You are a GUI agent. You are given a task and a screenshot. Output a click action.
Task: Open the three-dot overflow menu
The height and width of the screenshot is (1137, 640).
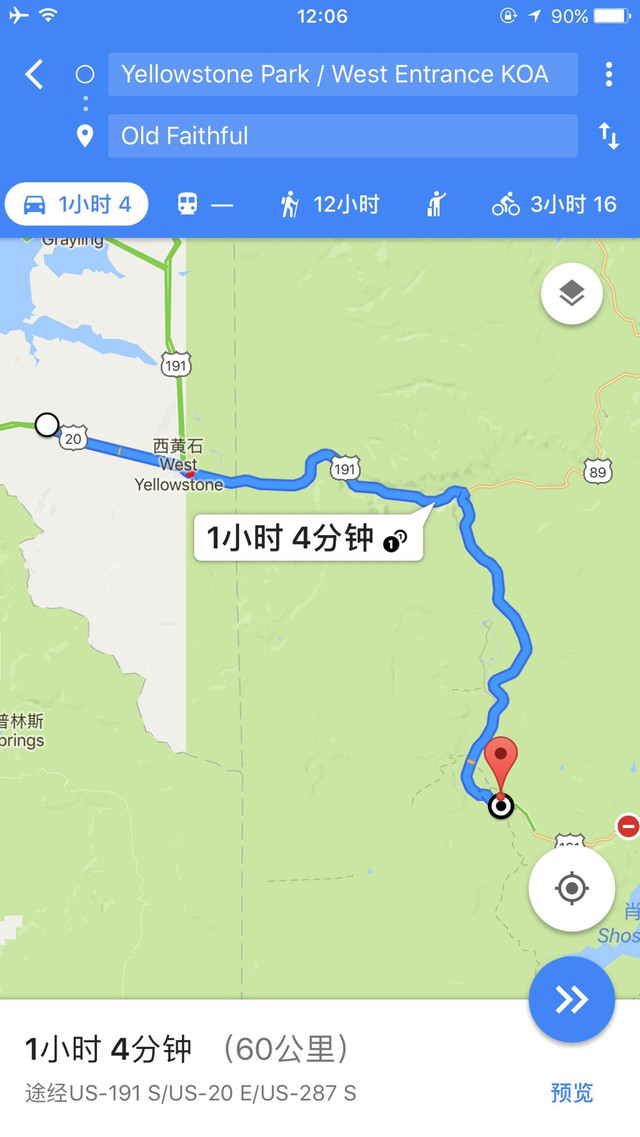point(608,75)
